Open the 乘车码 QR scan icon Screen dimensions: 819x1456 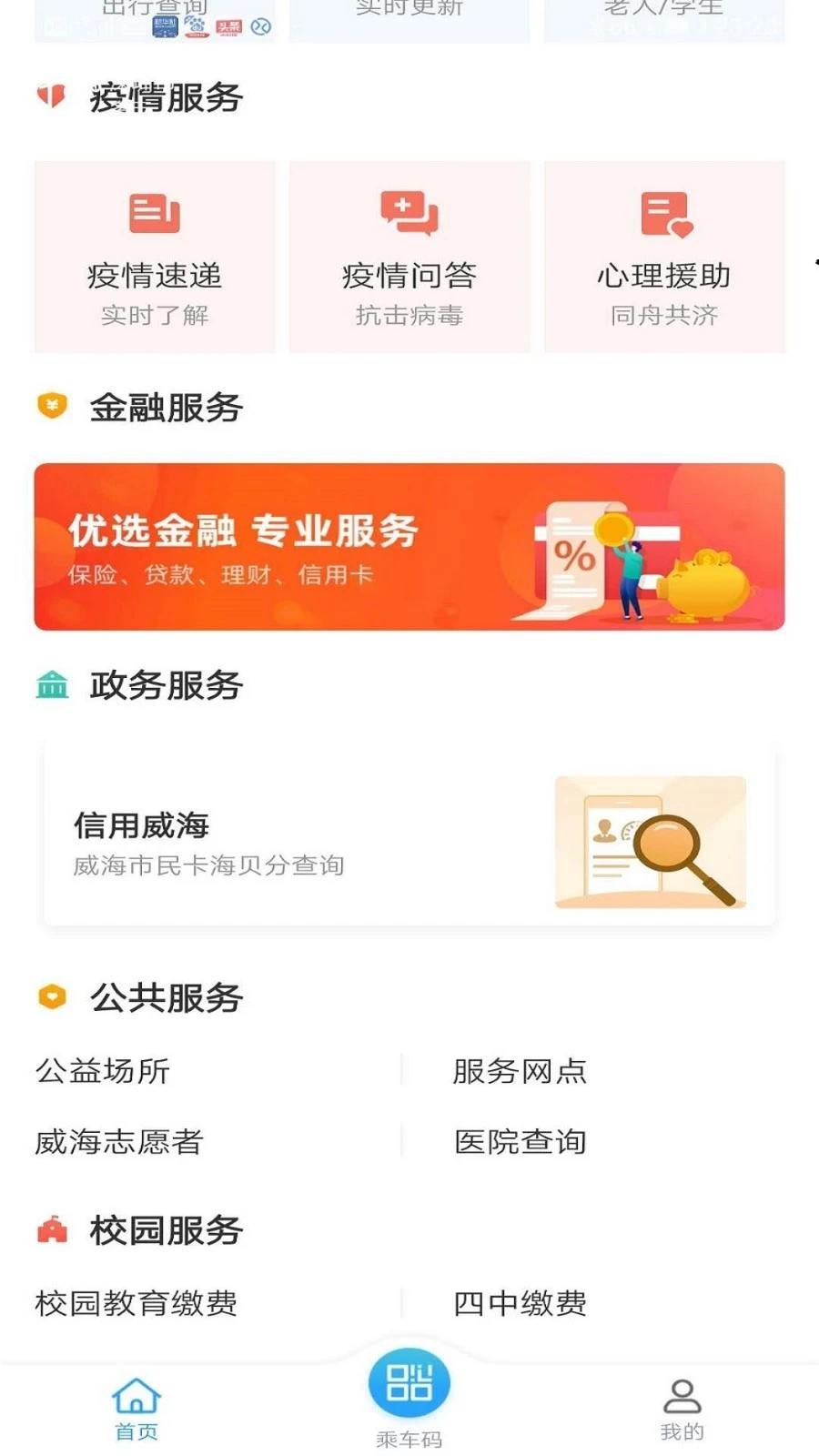point(409,1381)
